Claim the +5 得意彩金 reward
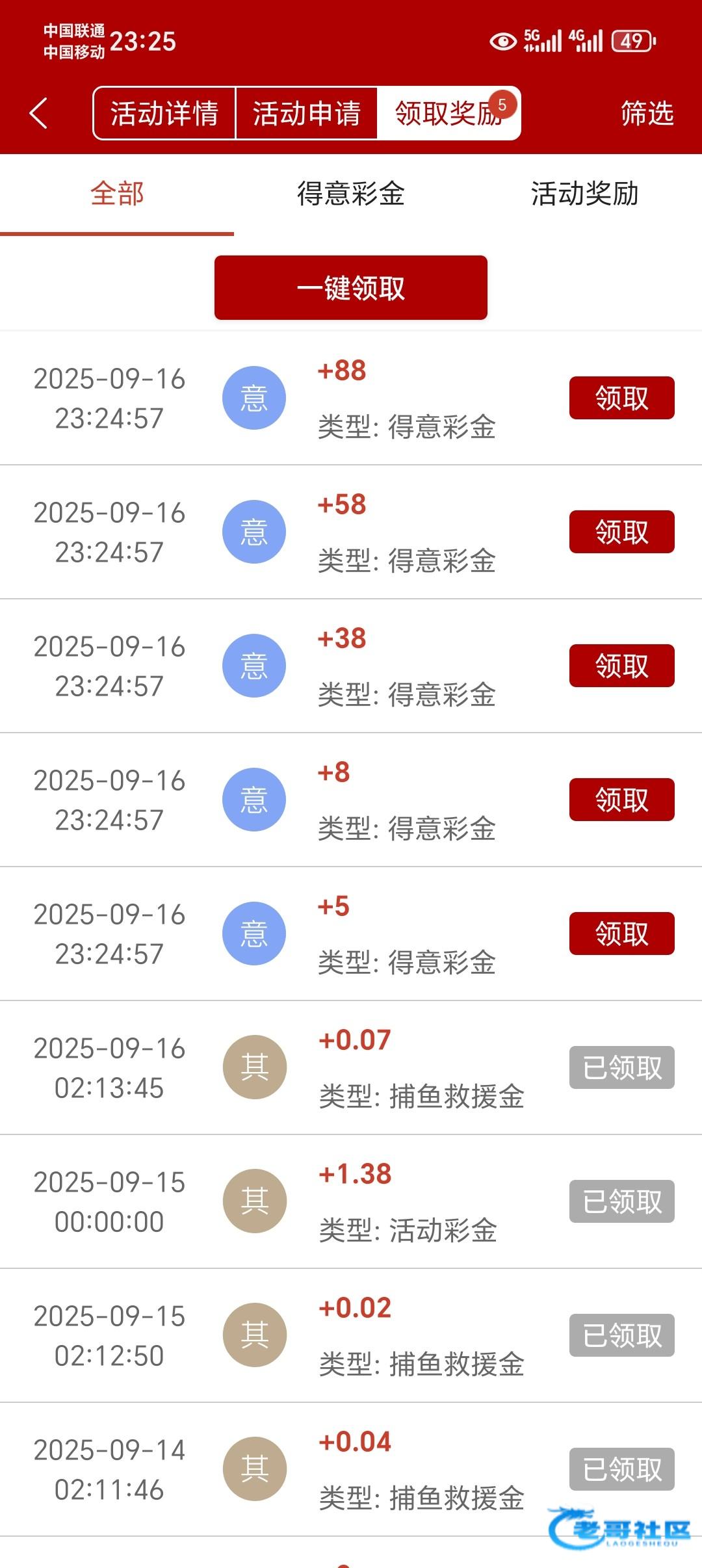 621,934
